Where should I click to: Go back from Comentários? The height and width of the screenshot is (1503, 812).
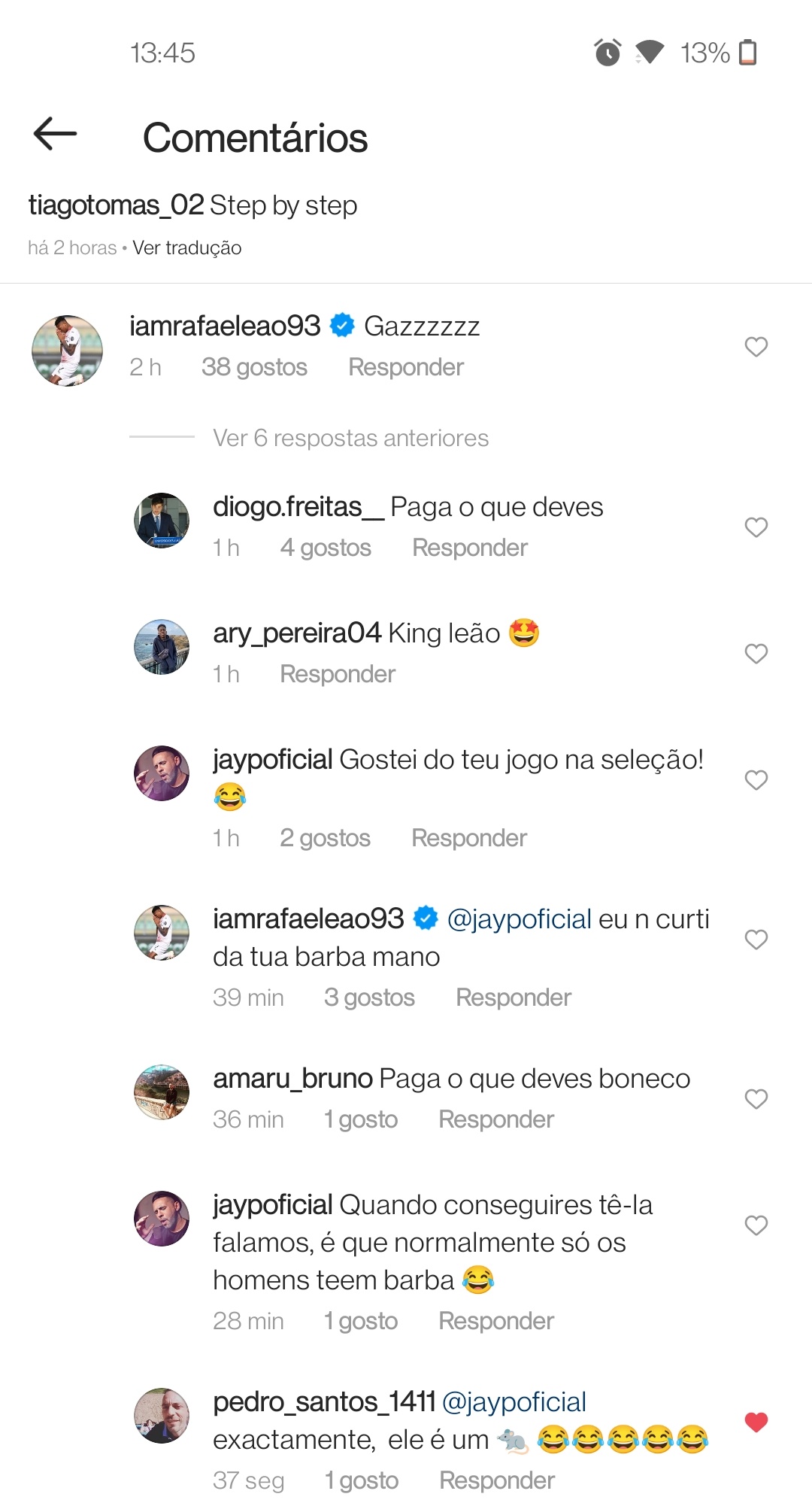(x=55, y=134)
